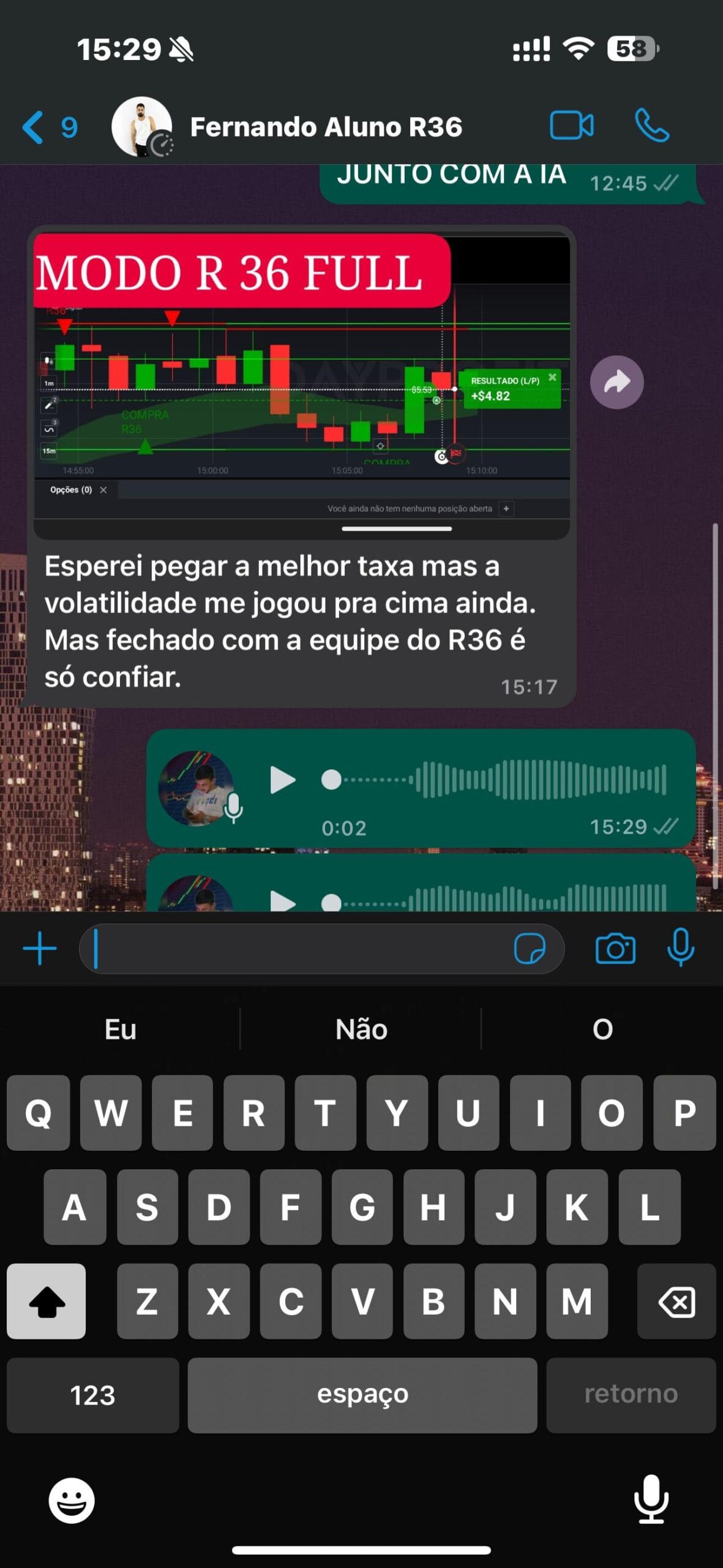The image size is (723, 1568).
Task: Open the camera to take a photo
Action: click(x=615, y=949)
